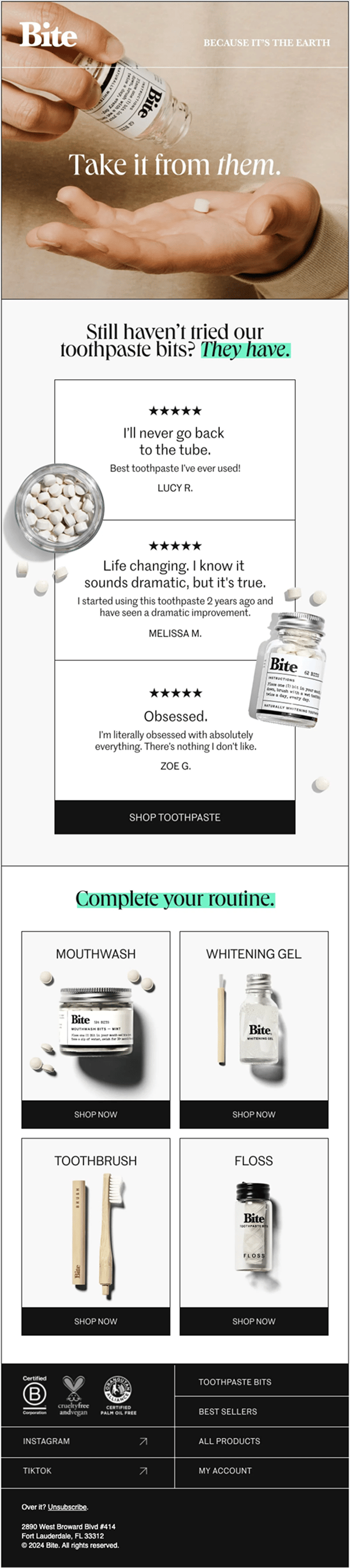Viewport: 350px width, 1568px height.
Task: Shop now for the Toothbrush
Action: point(96,1321)
